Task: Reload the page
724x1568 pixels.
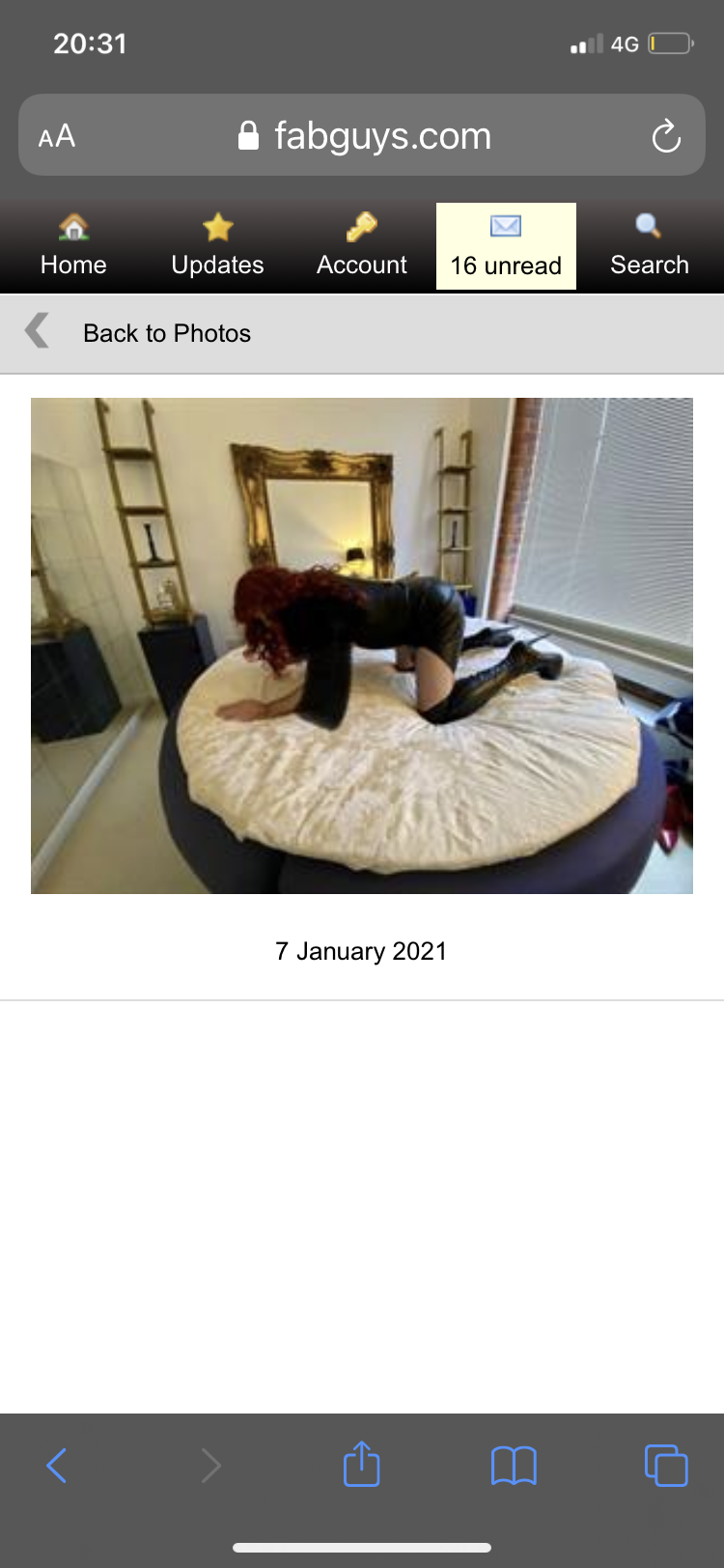Action: [666, 136]
